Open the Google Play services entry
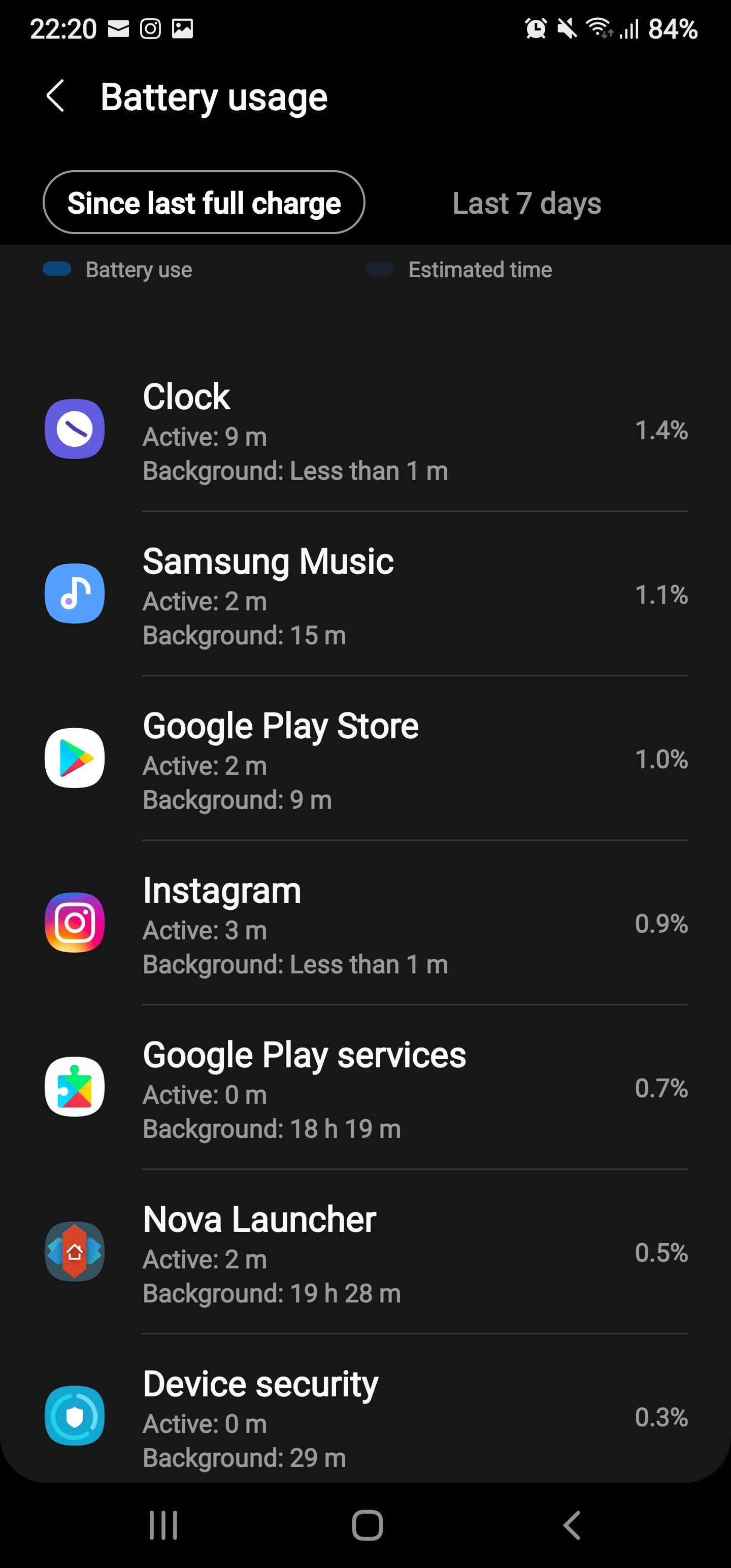The height and width of the screenshot is (1568, 731). point(365,1088)
